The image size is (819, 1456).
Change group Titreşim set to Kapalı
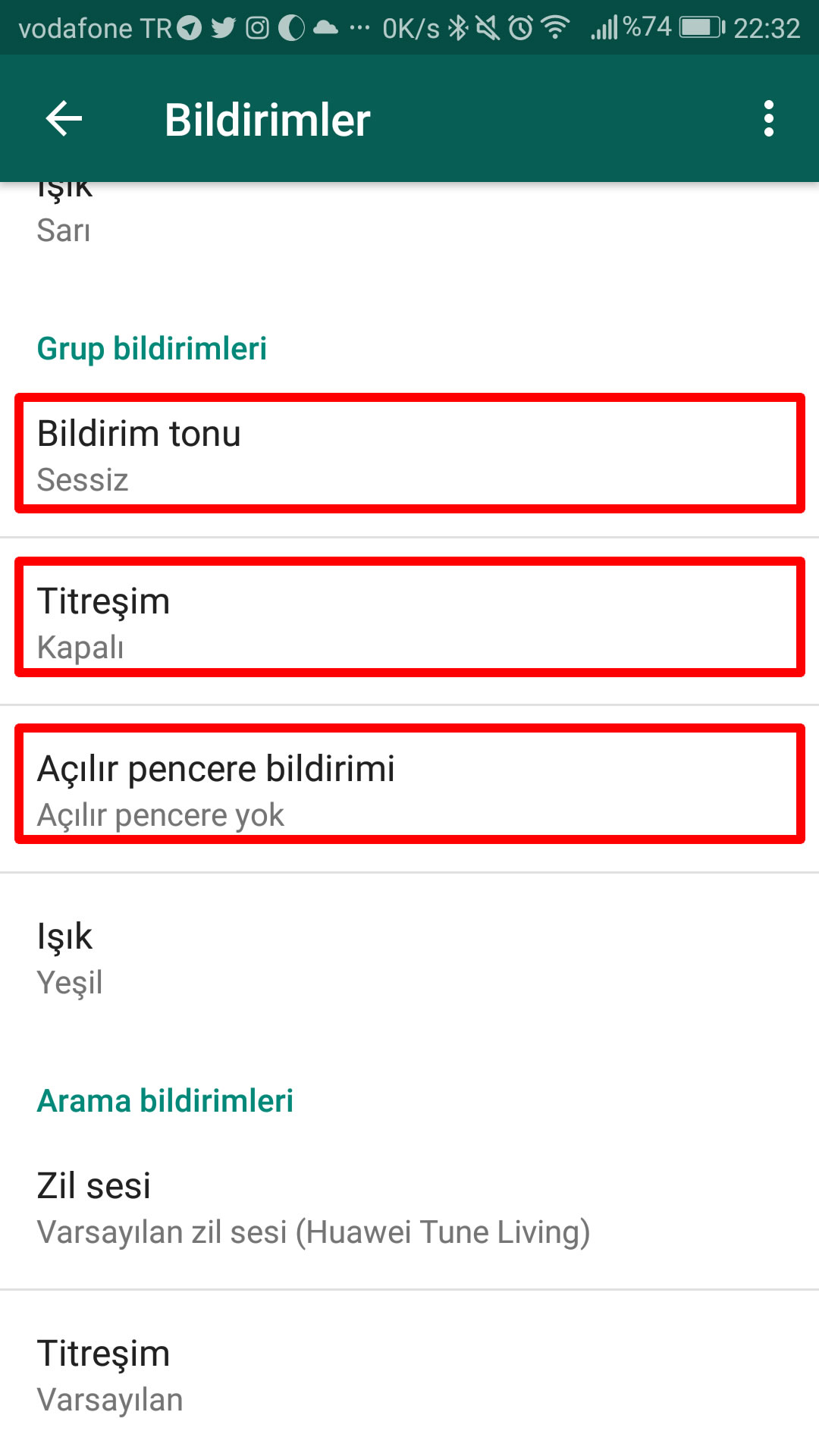coord(409,622)
